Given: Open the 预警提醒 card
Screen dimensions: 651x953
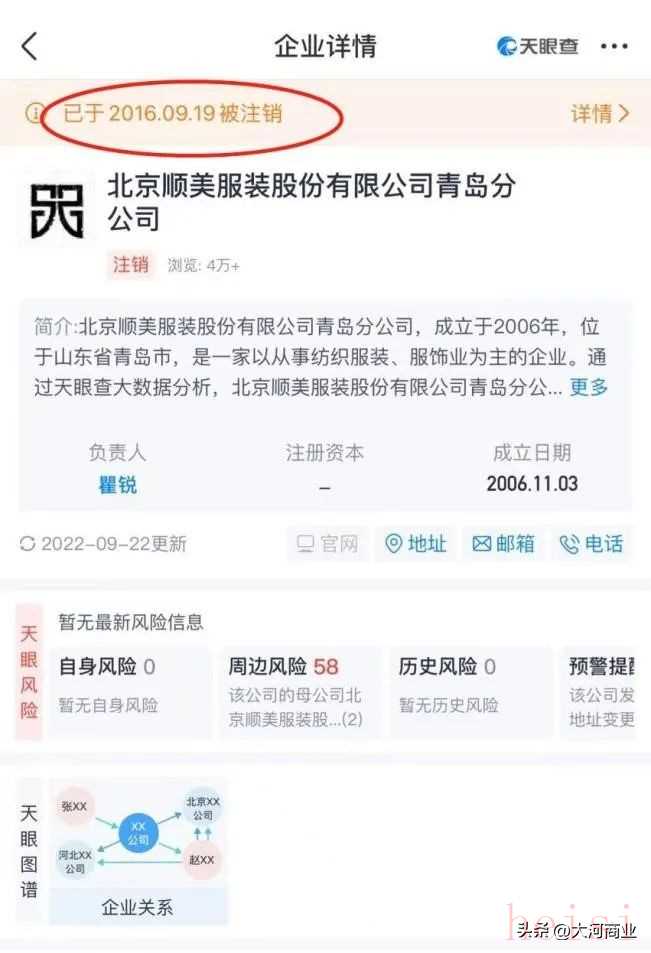Looking at the screenshot, I should (600, 691).
